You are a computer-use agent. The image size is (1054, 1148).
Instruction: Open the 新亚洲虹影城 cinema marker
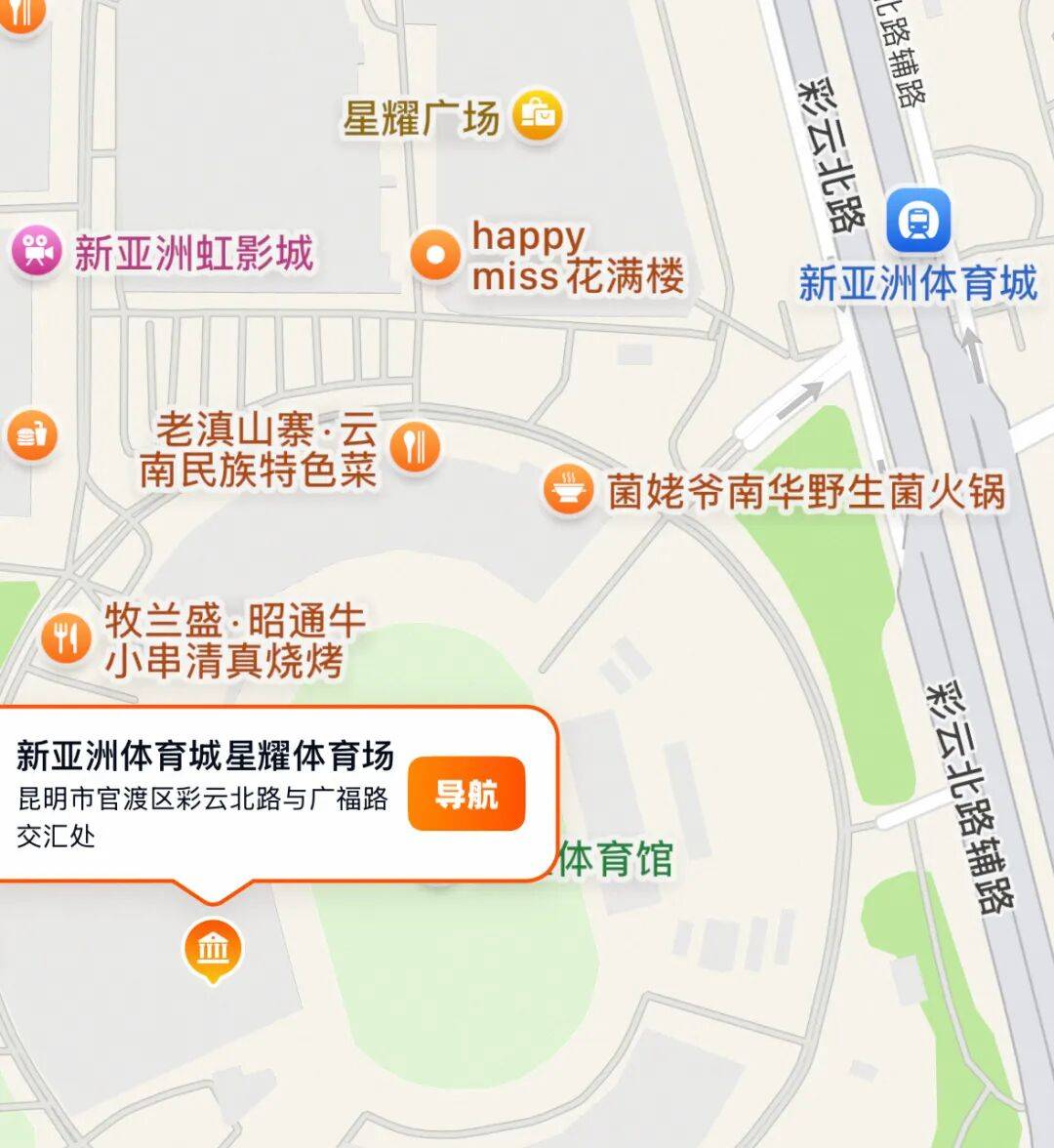[x=38, y=252]
